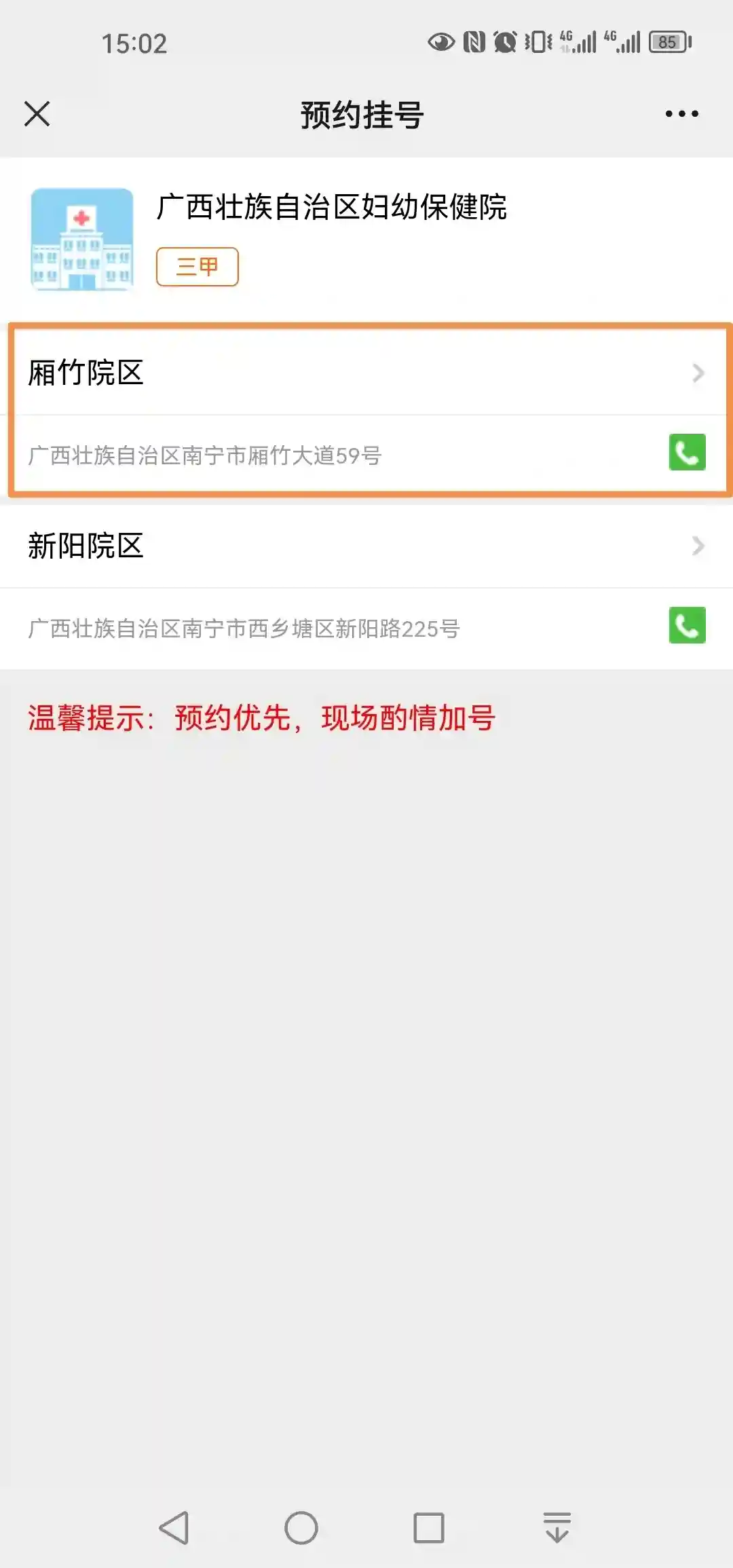Image resolution: width=733 pixels, height=1568 pixels.
Task: Call the 新阳院区 phone number
Action: pos(687,625)
